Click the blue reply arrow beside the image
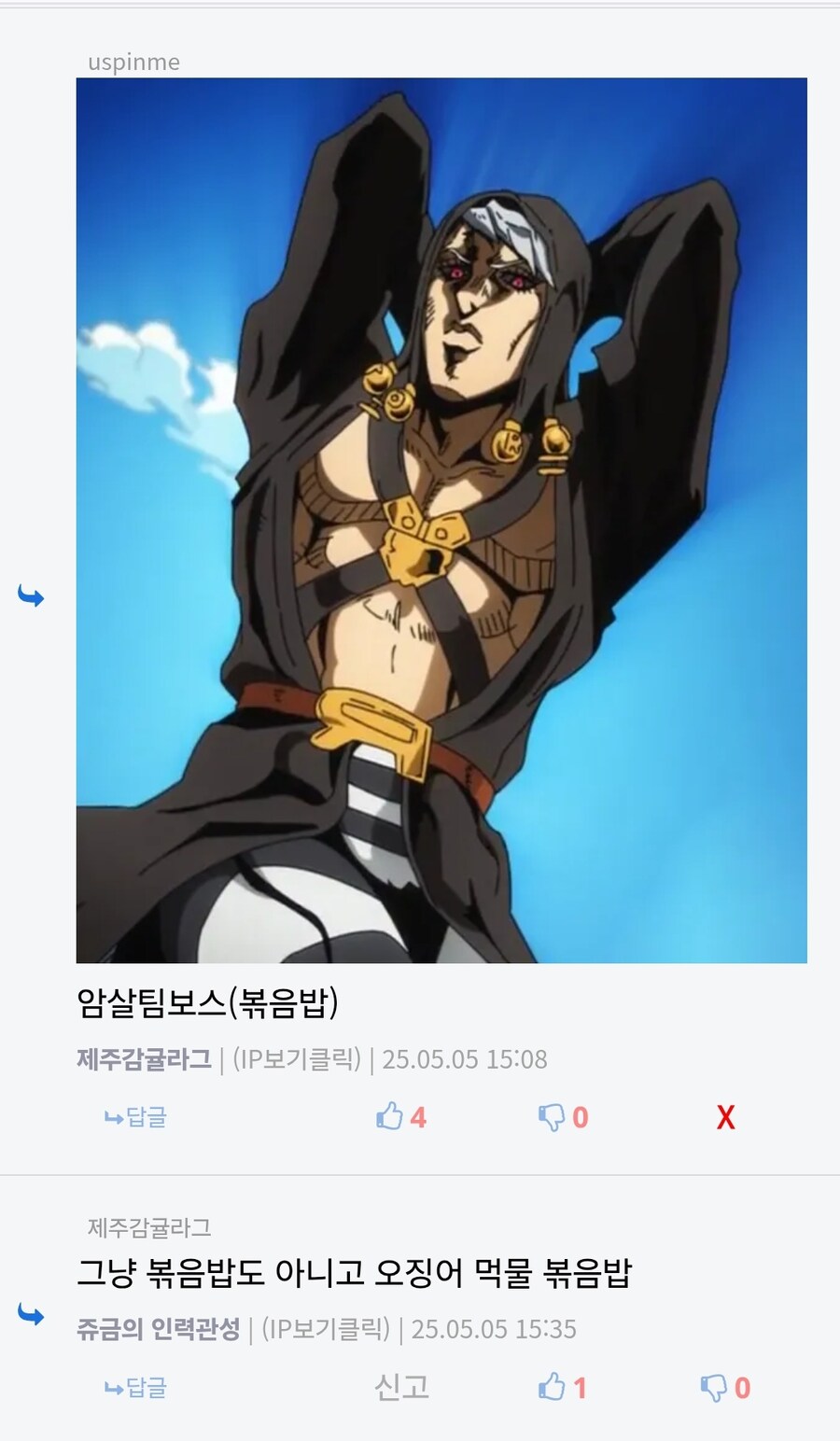Viewport: 840px width, 1441px height. pos(31,596)
